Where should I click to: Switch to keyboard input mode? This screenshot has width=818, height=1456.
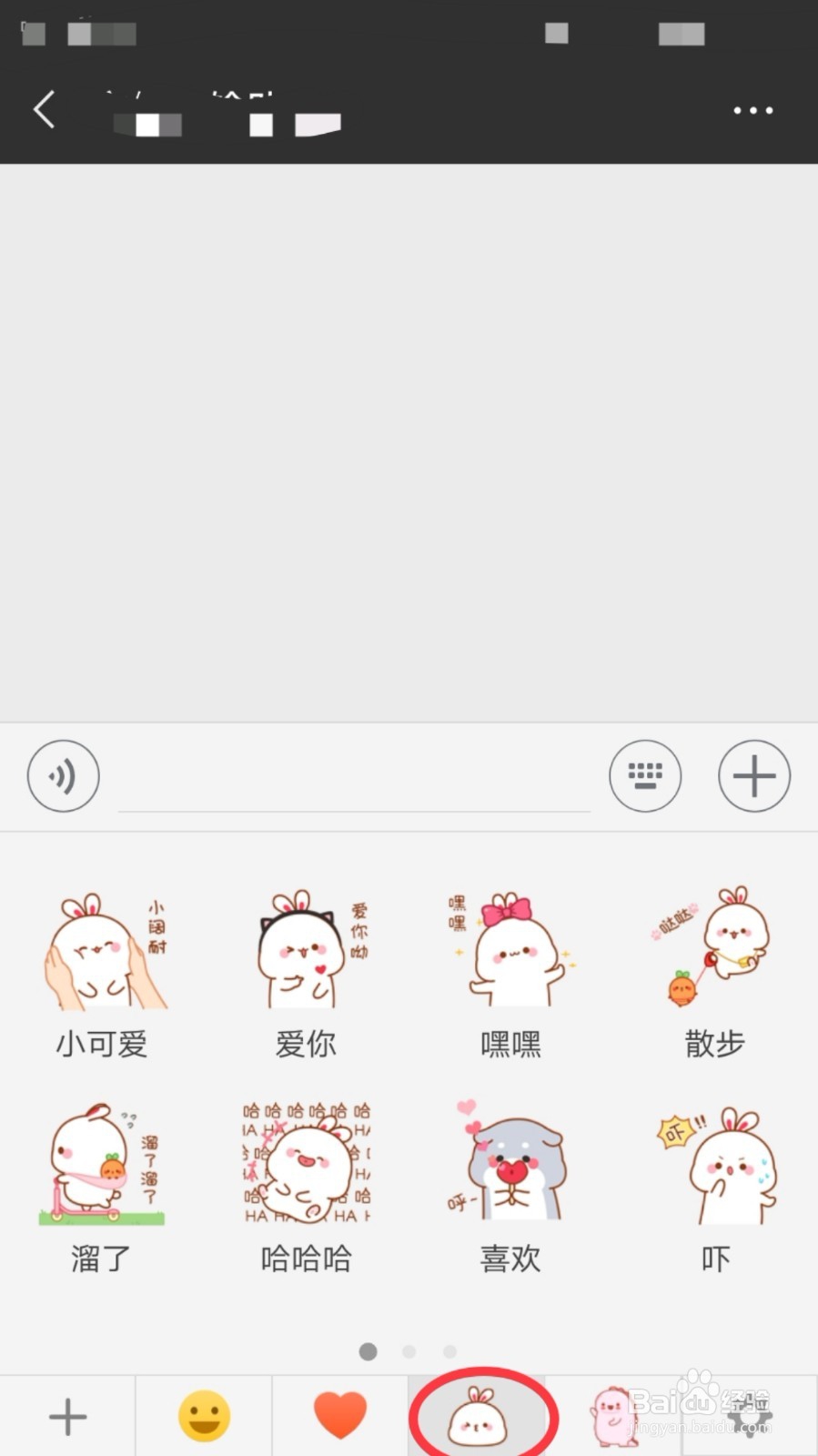(645, 776)
